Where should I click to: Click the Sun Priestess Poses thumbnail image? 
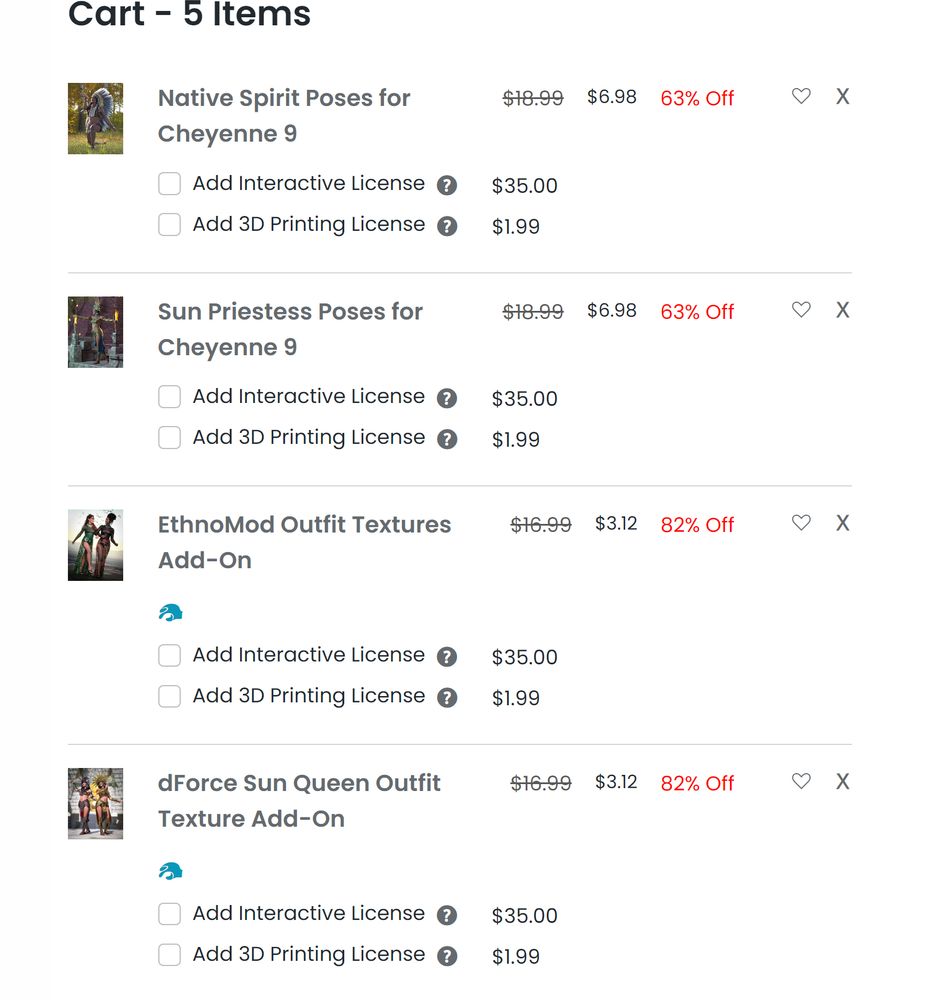(x=95, y=331)
